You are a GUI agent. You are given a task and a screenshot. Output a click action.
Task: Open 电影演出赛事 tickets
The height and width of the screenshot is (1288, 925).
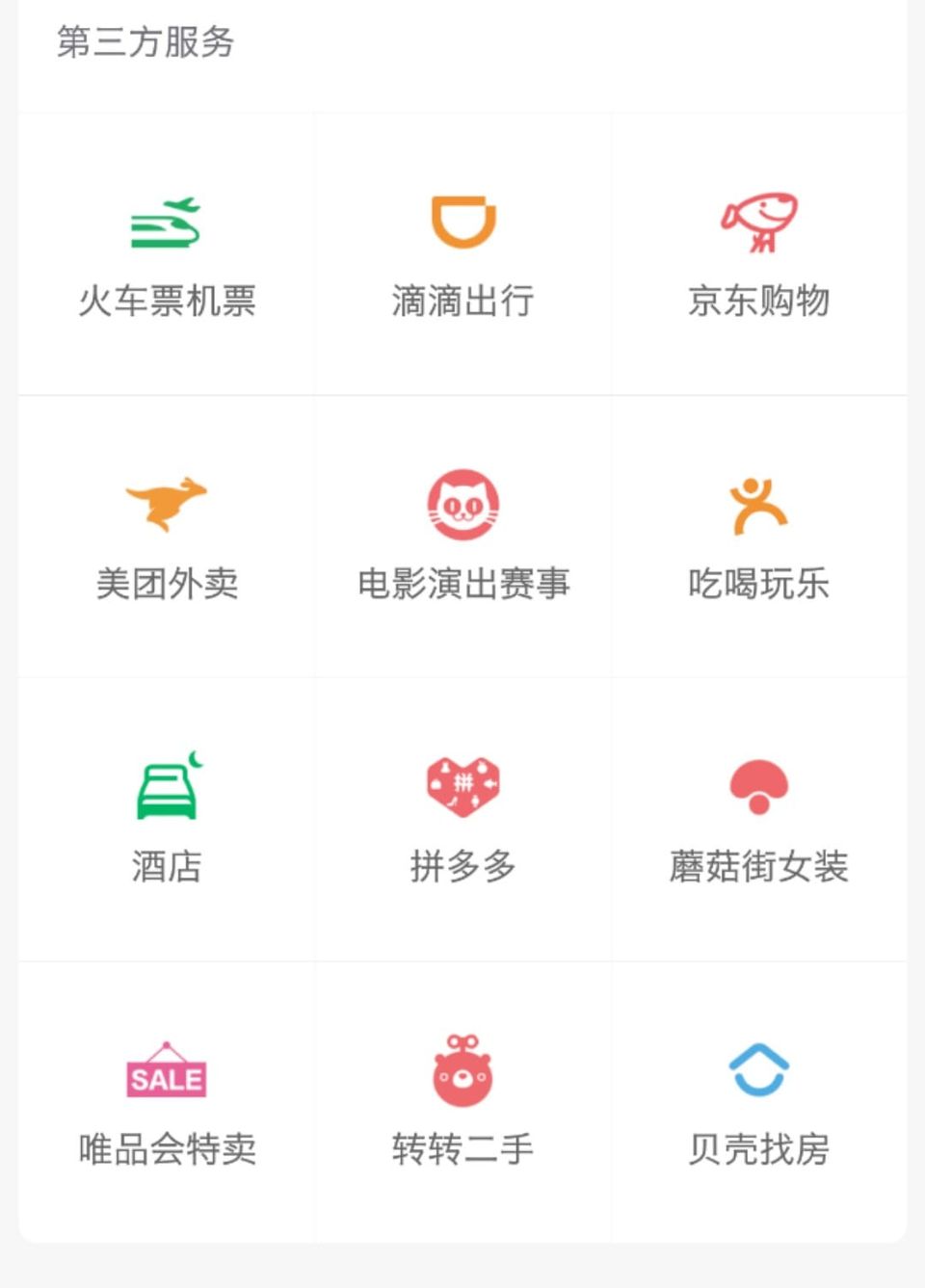point(462,537)
